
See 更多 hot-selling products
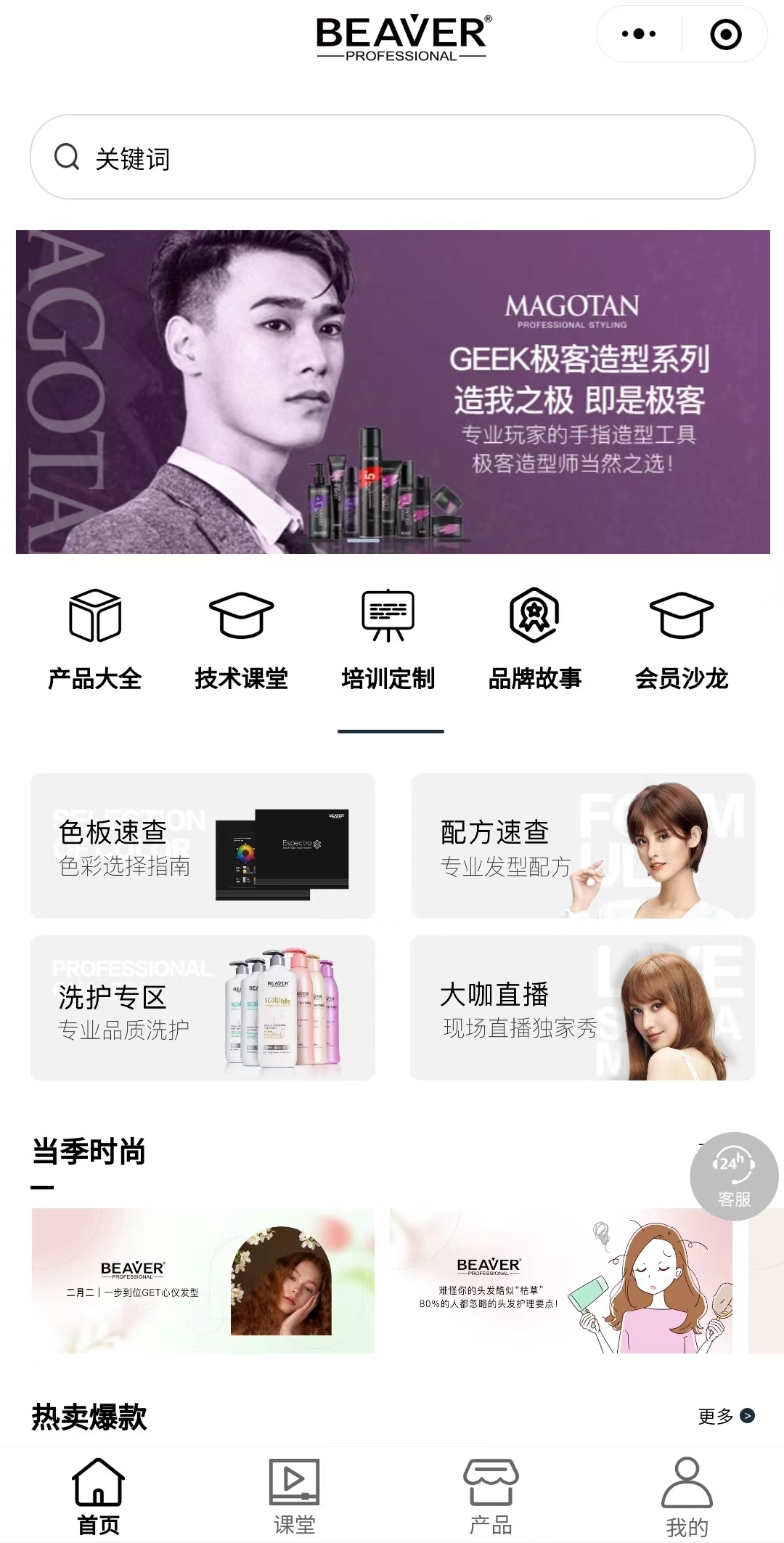point(726,1416)
